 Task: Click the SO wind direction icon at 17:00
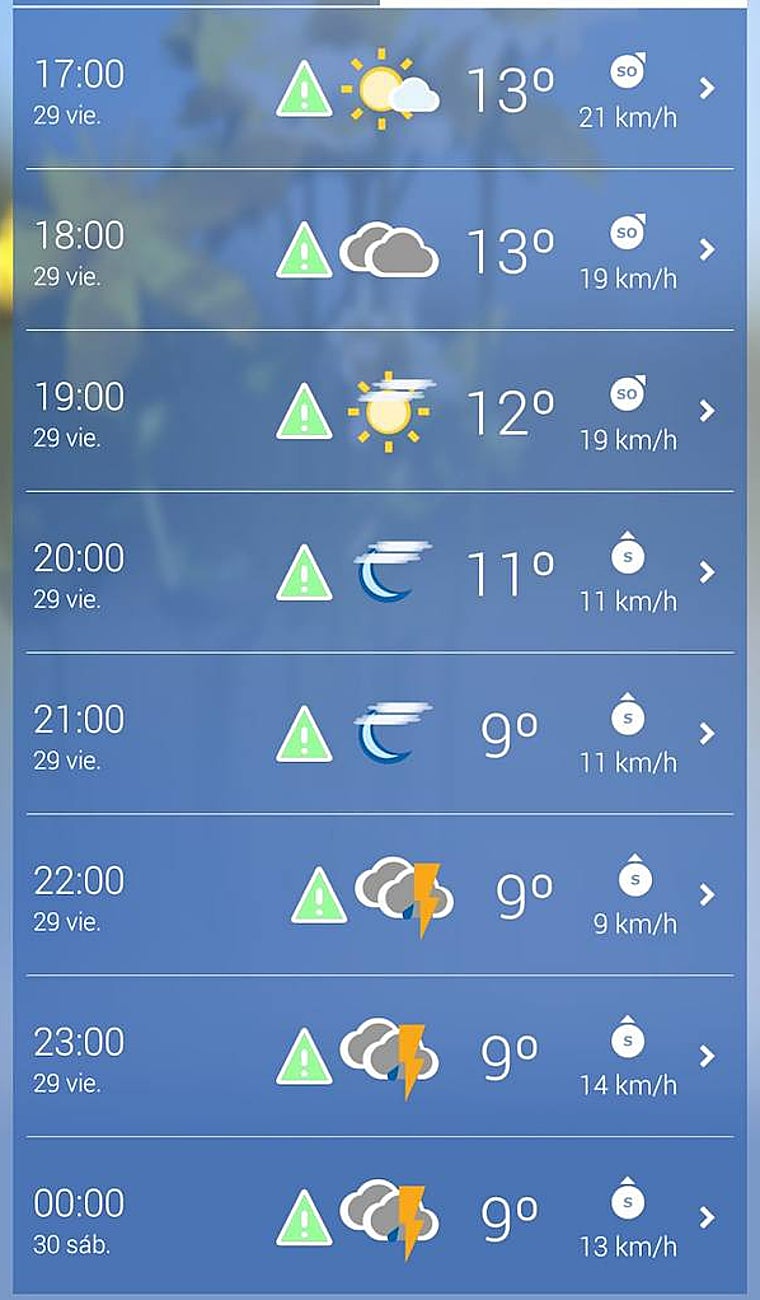(628, 72)
